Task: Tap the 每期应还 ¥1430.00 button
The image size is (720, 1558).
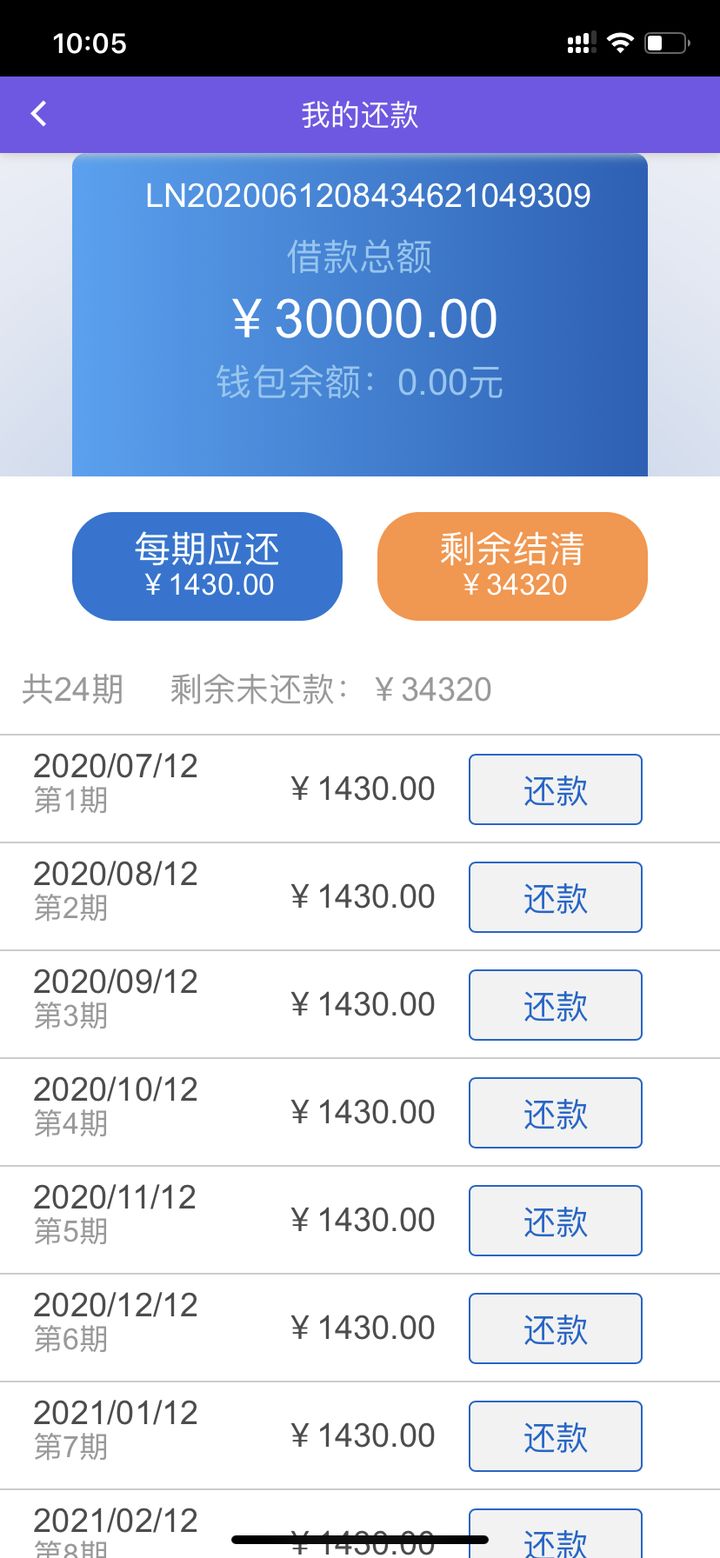Action: (207, 566)
